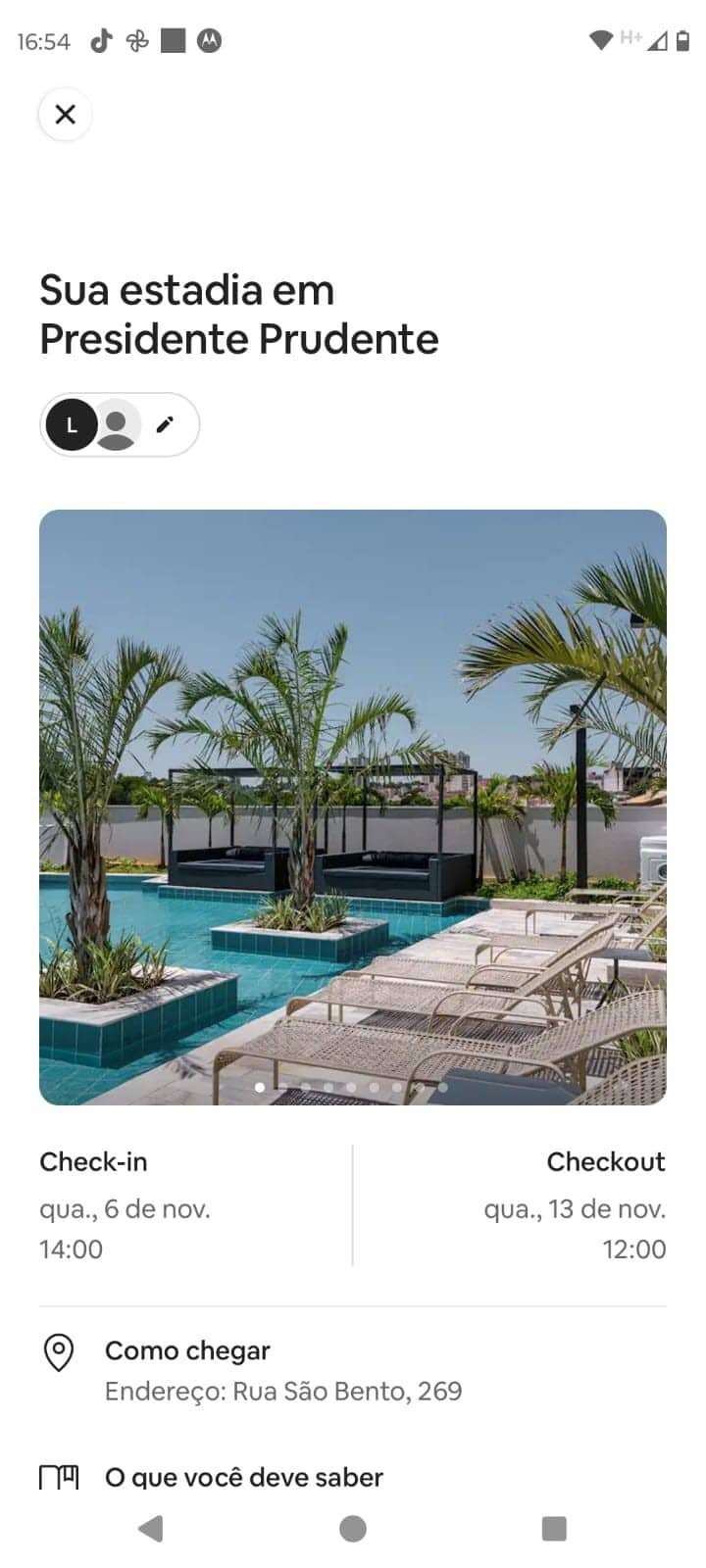Go back with the system back button
Screen dimensions: 706x1568
click(150, 1528)
